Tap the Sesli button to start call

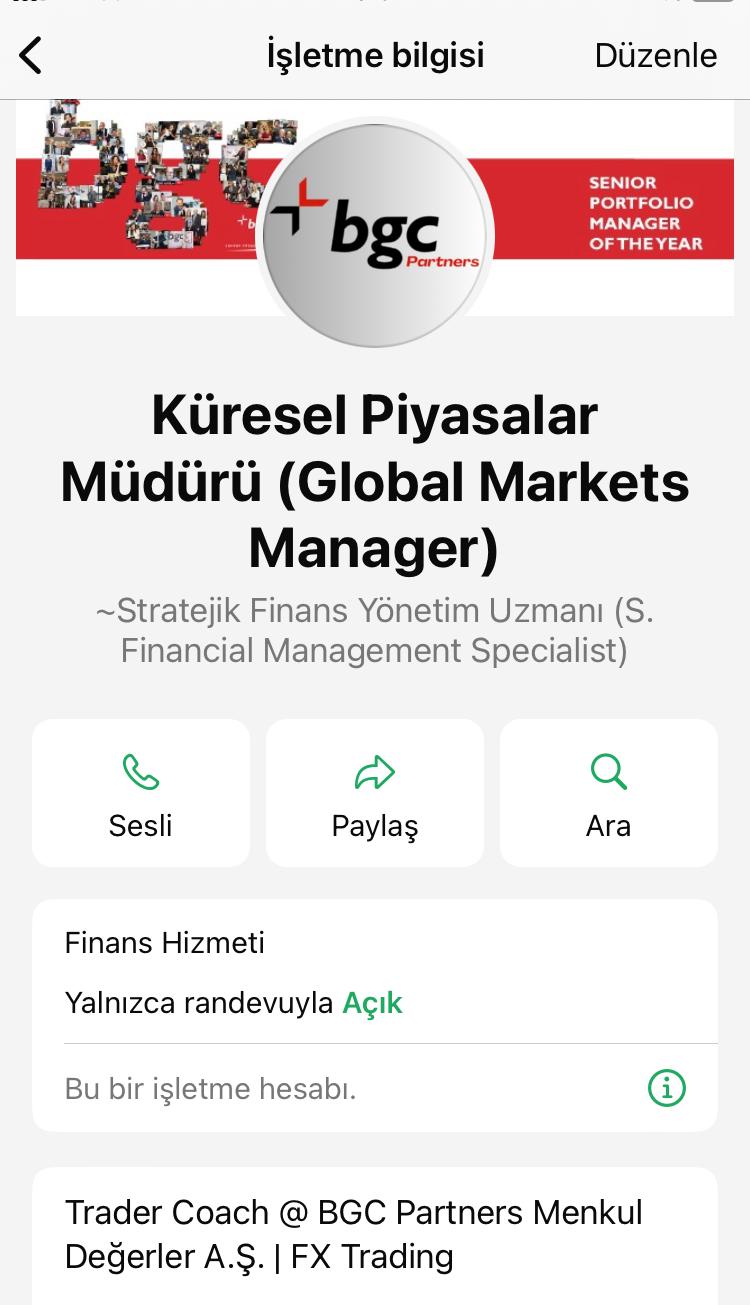140,792
